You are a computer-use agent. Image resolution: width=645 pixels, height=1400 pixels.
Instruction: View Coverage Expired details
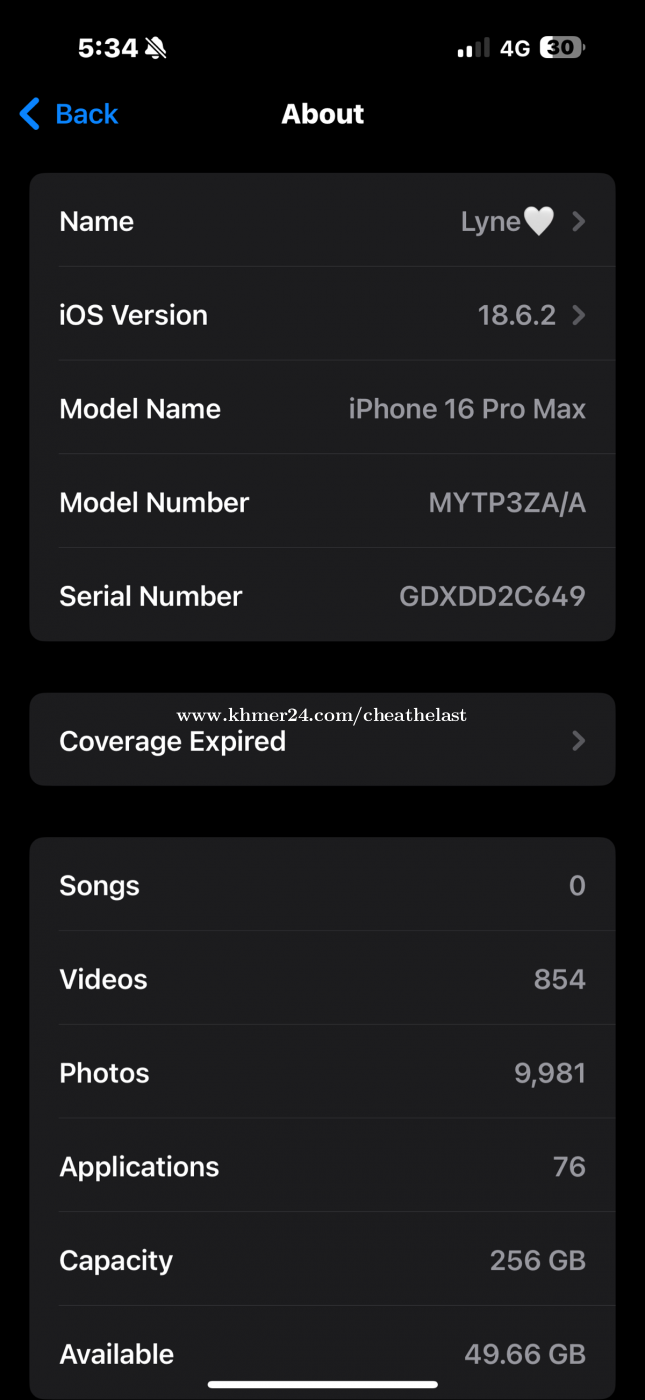click(x=322, y=741)
